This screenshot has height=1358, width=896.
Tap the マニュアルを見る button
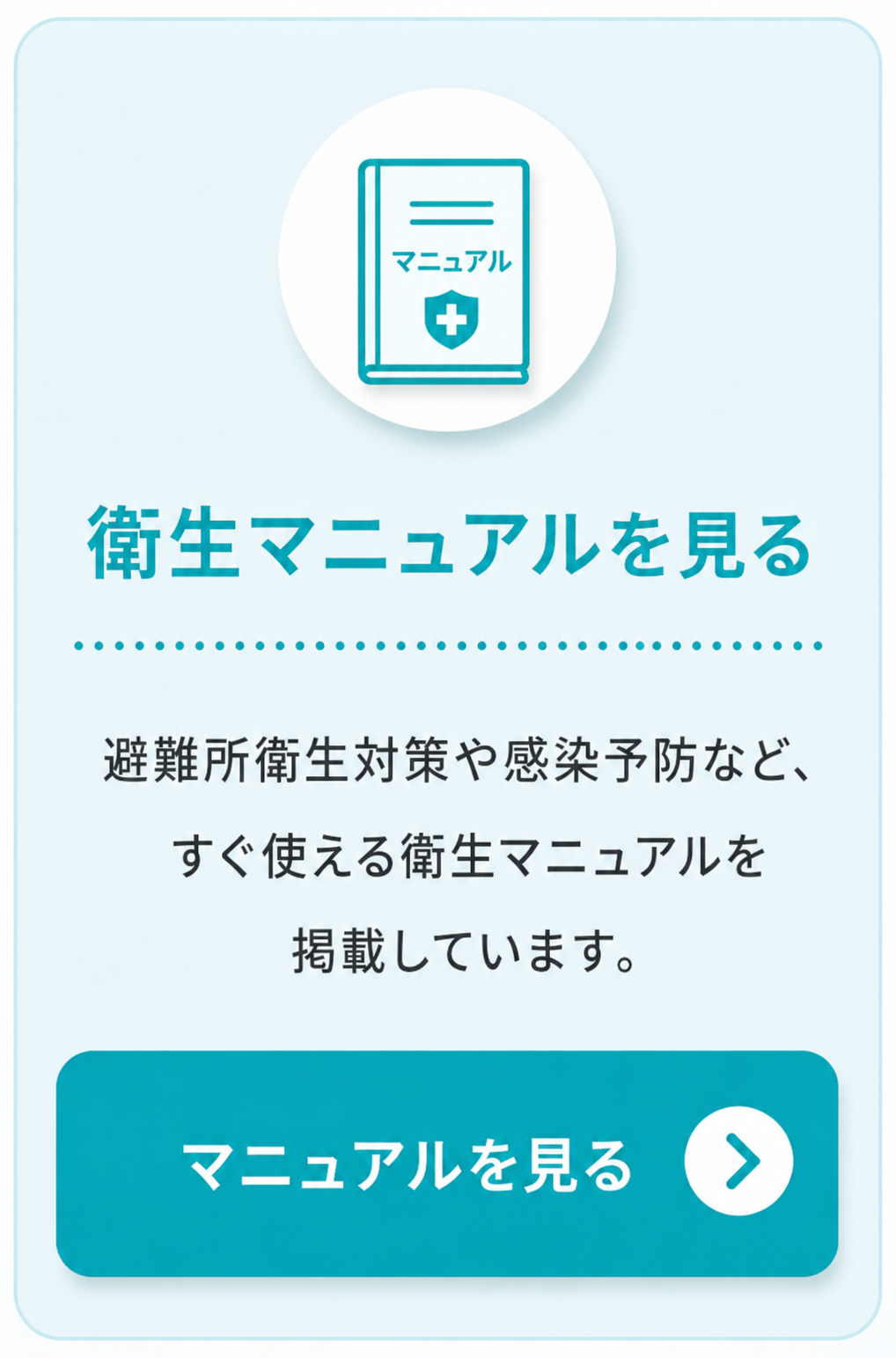pos(447,1163)
